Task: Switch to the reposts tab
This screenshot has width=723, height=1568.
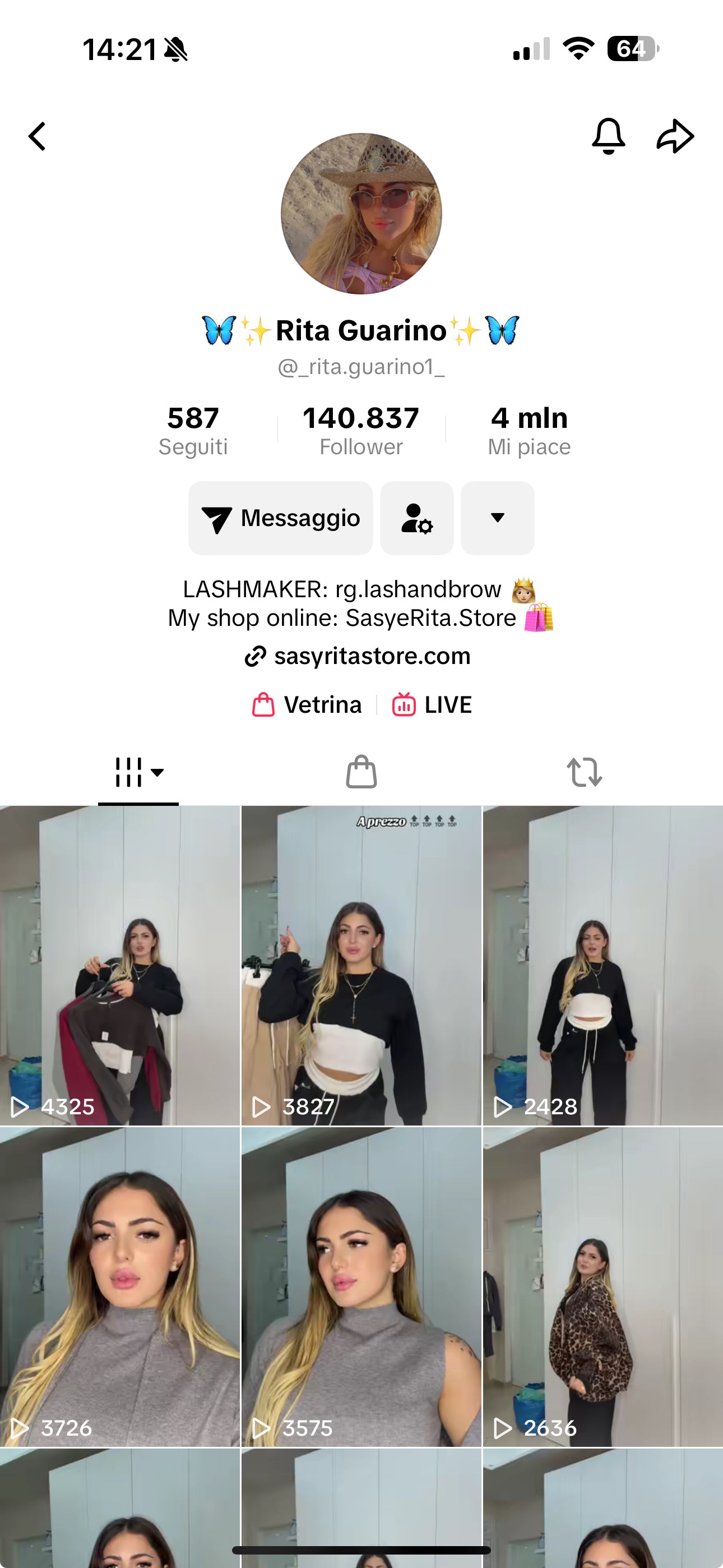Action: (584, 772)
